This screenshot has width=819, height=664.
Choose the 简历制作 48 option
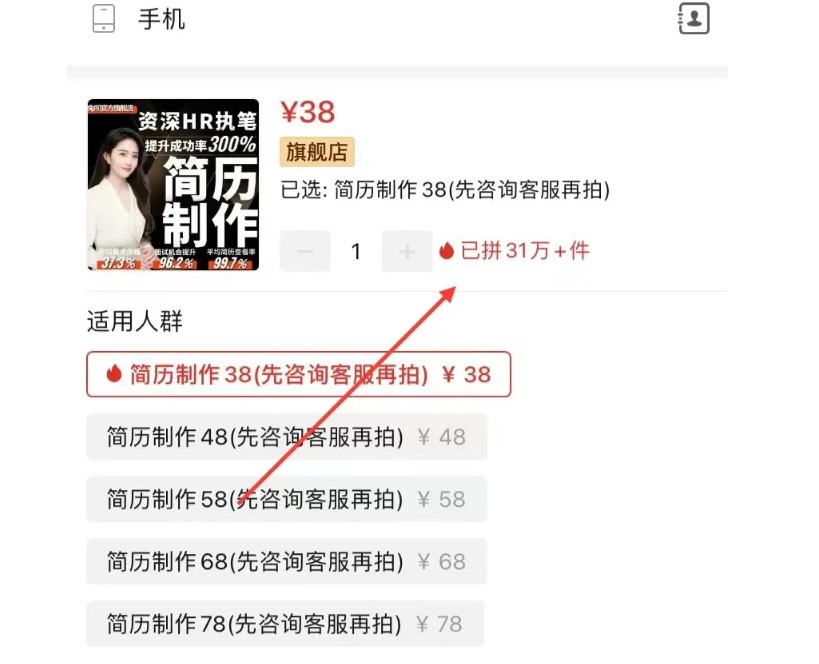pyautogui.click(x=286, y=437)
